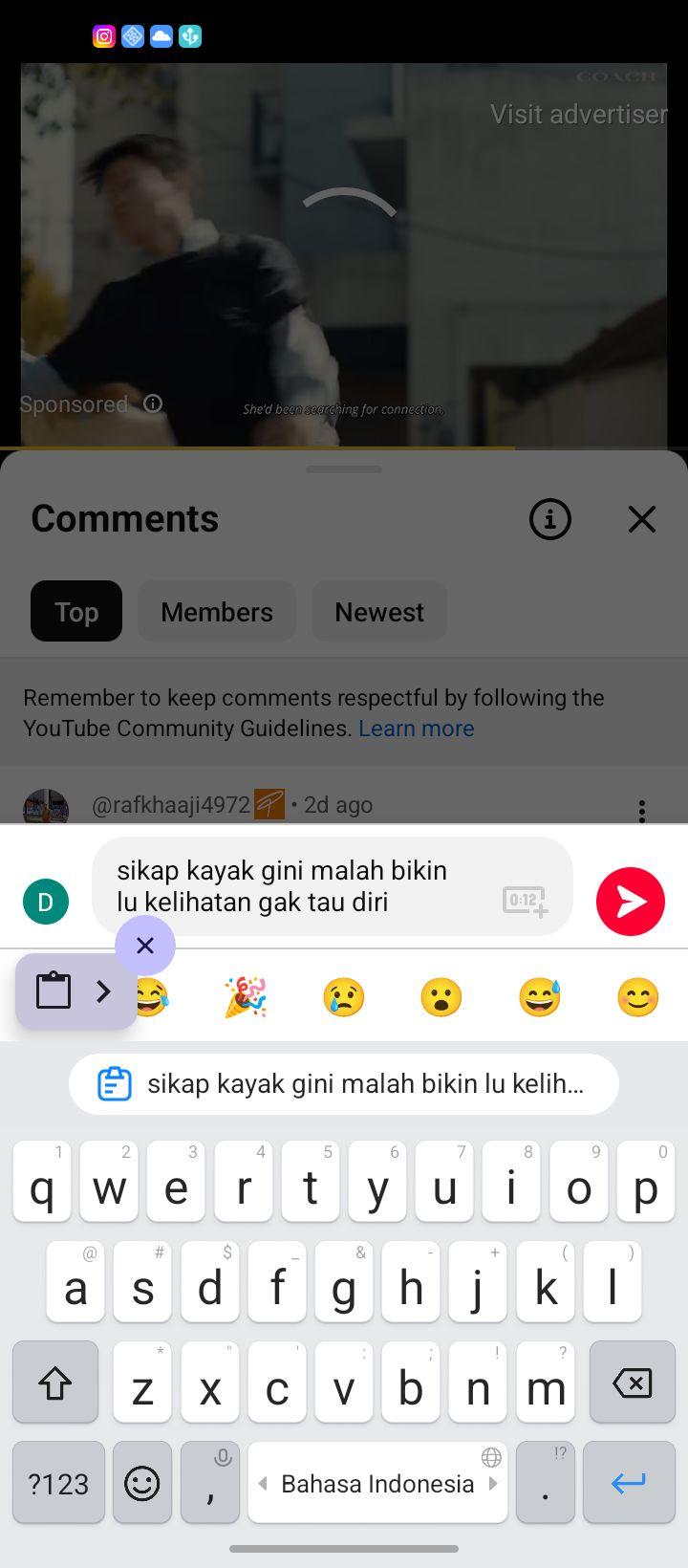Viewport: 688px width, 1568px height.
Task: Open Learn more about Community Guidelines
Action: click(417, 729)
